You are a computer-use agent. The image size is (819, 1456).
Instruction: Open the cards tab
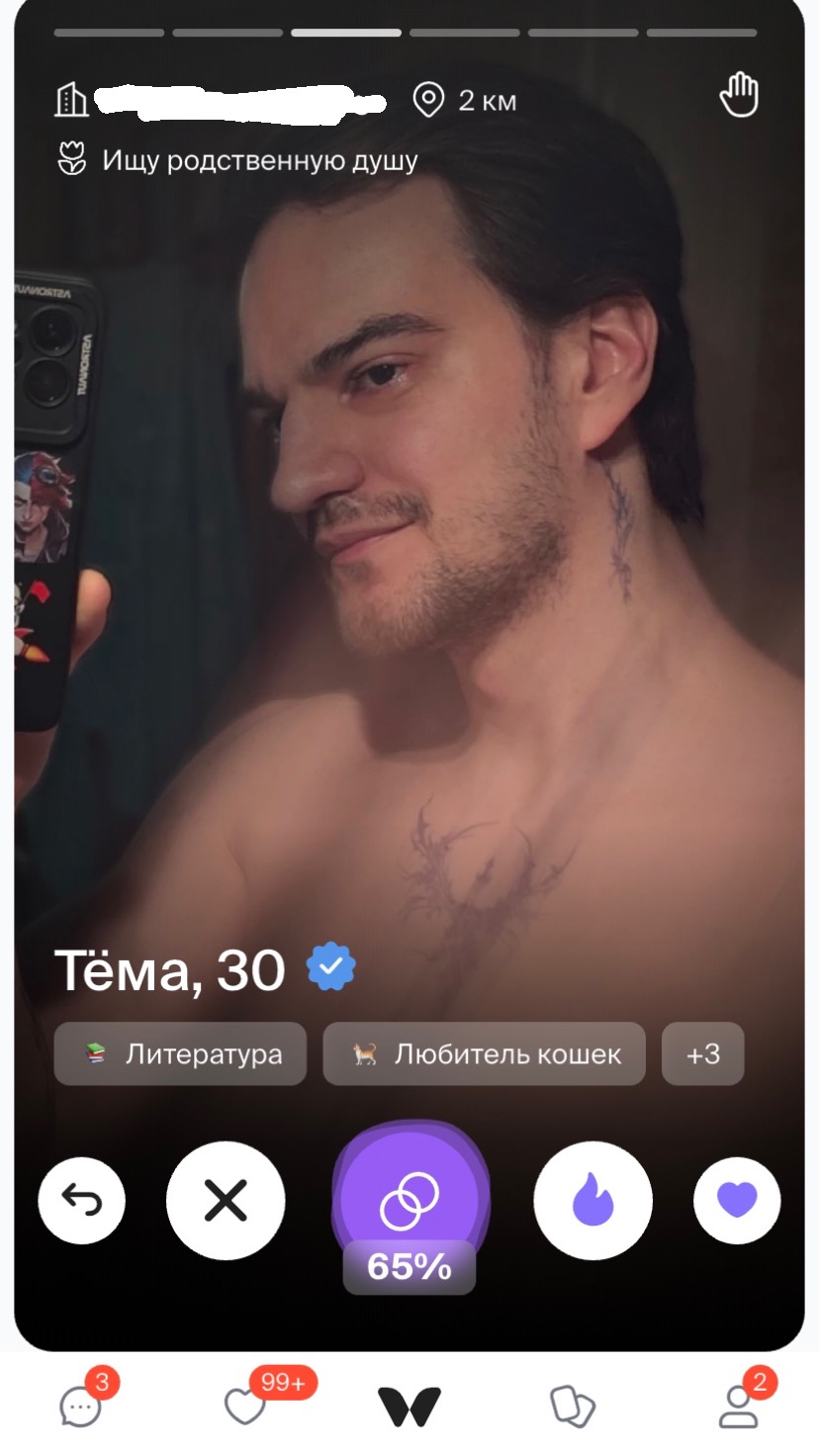(x=573, y=1406)
